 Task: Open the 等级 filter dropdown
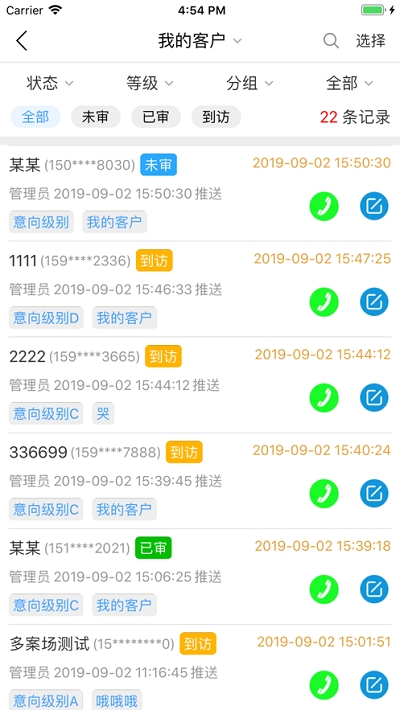click(149, 83)
